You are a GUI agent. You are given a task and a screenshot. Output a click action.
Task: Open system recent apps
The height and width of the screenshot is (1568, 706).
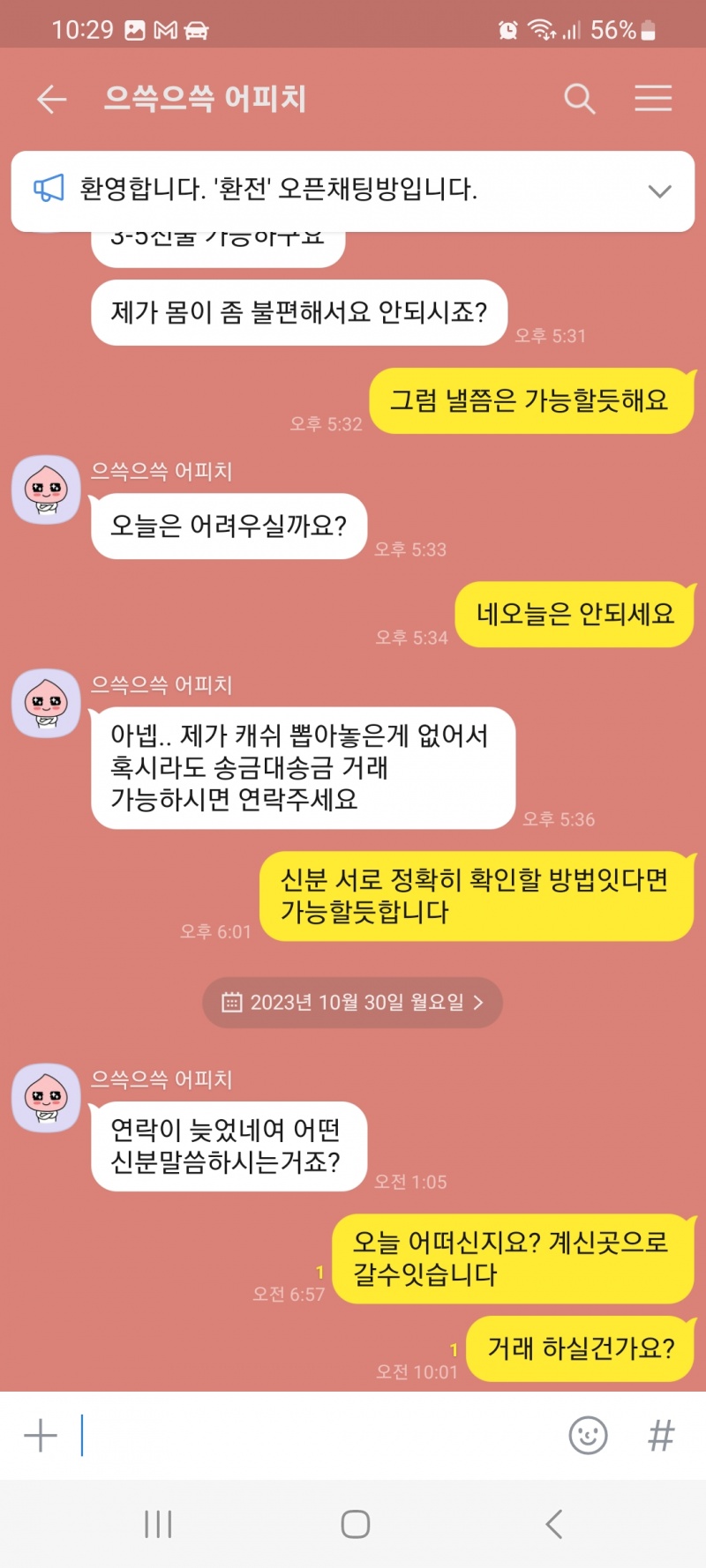coord(158,1524)
